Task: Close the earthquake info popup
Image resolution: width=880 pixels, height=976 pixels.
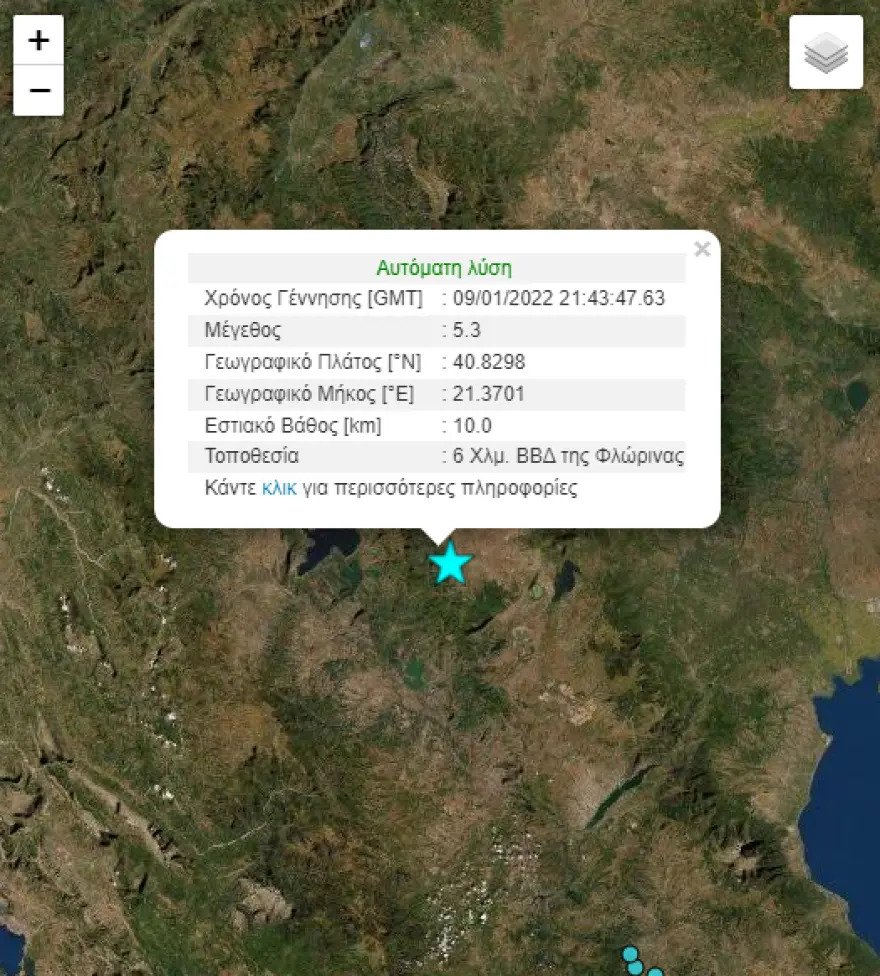Action: pyautogui.click(x=702, y=249)
